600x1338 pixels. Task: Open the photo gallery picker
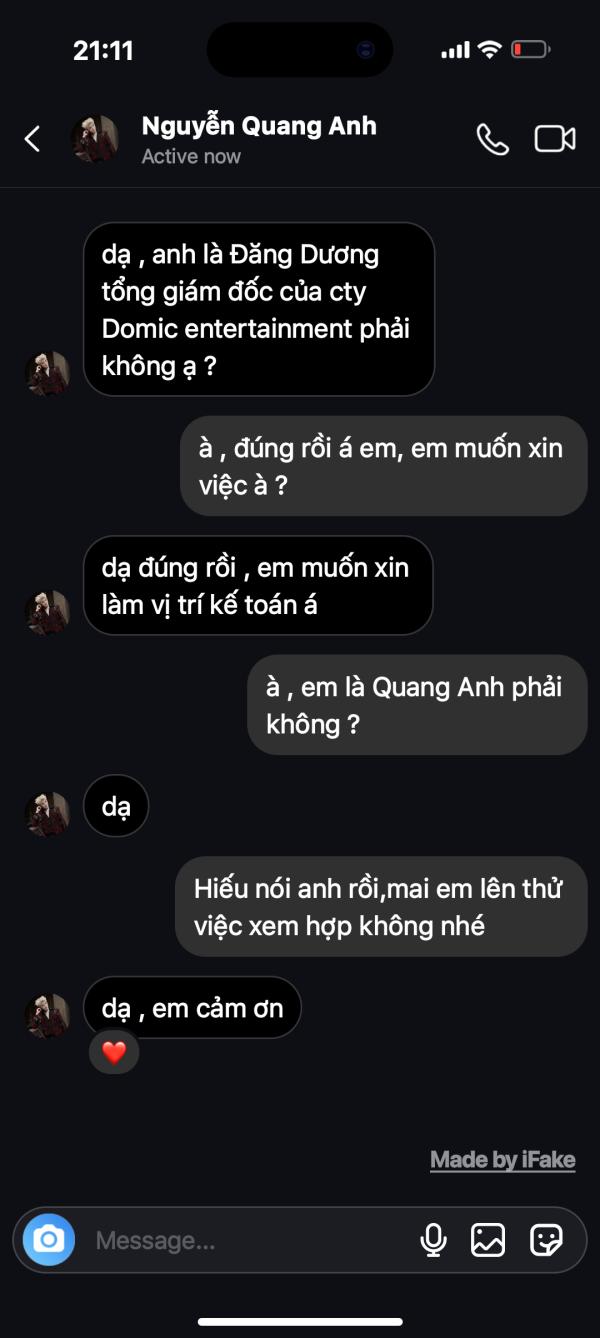tap(488, 1241)
